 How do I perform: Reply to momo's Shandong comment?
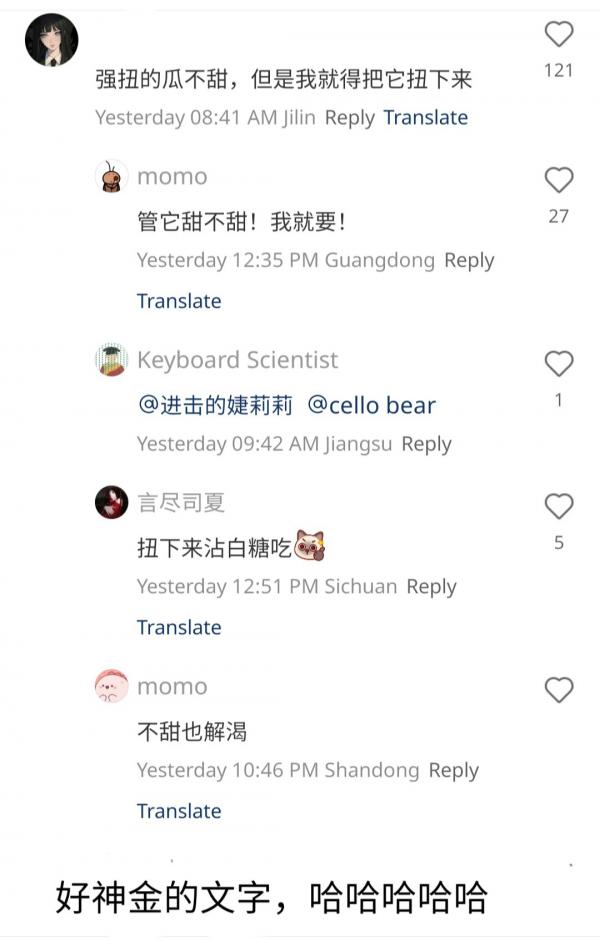(x=453, y=771)
